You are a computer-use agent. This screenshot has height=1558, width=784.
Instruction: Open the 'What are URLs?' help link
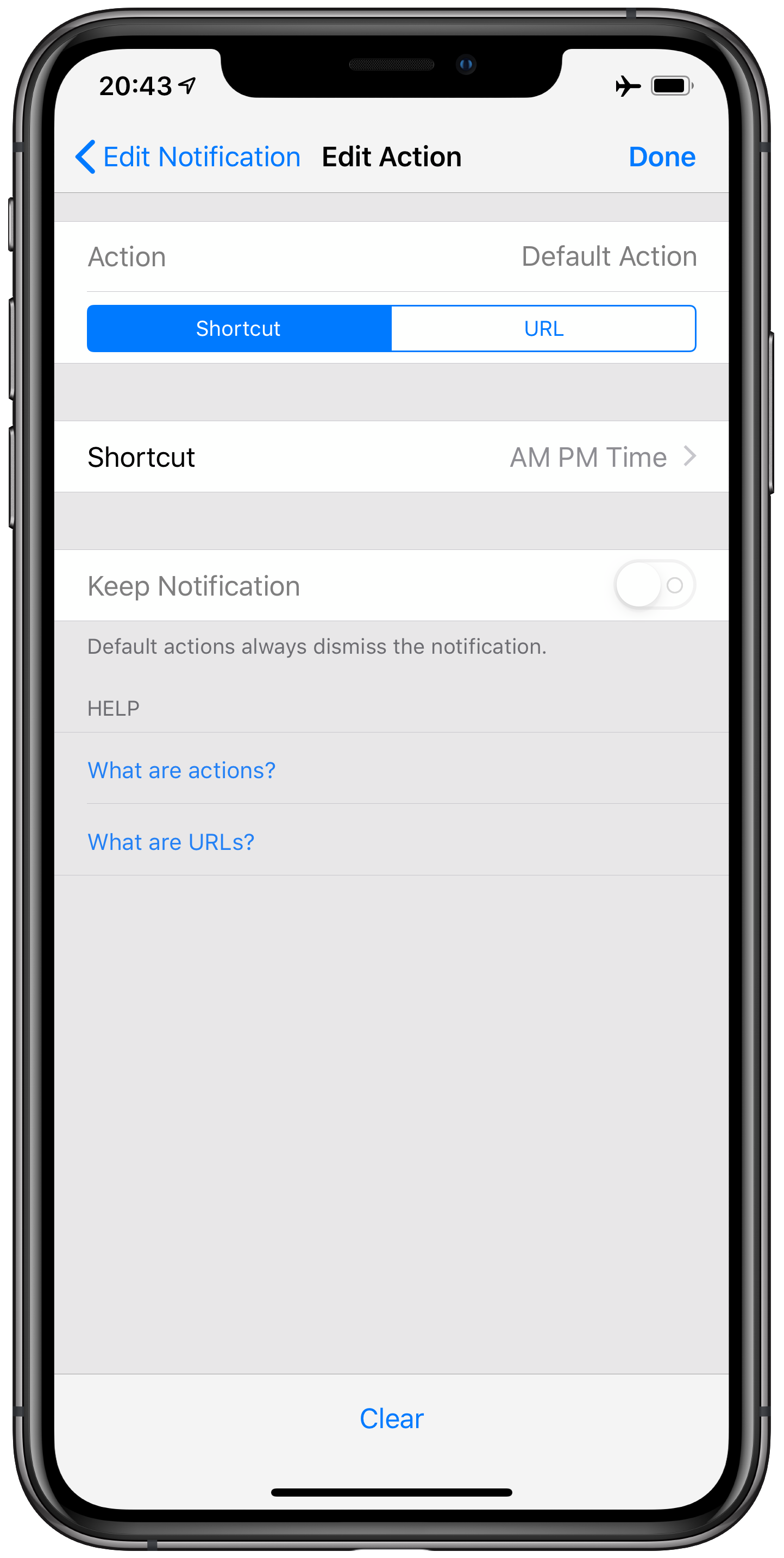pyautogui.click(x=171, y=841)
